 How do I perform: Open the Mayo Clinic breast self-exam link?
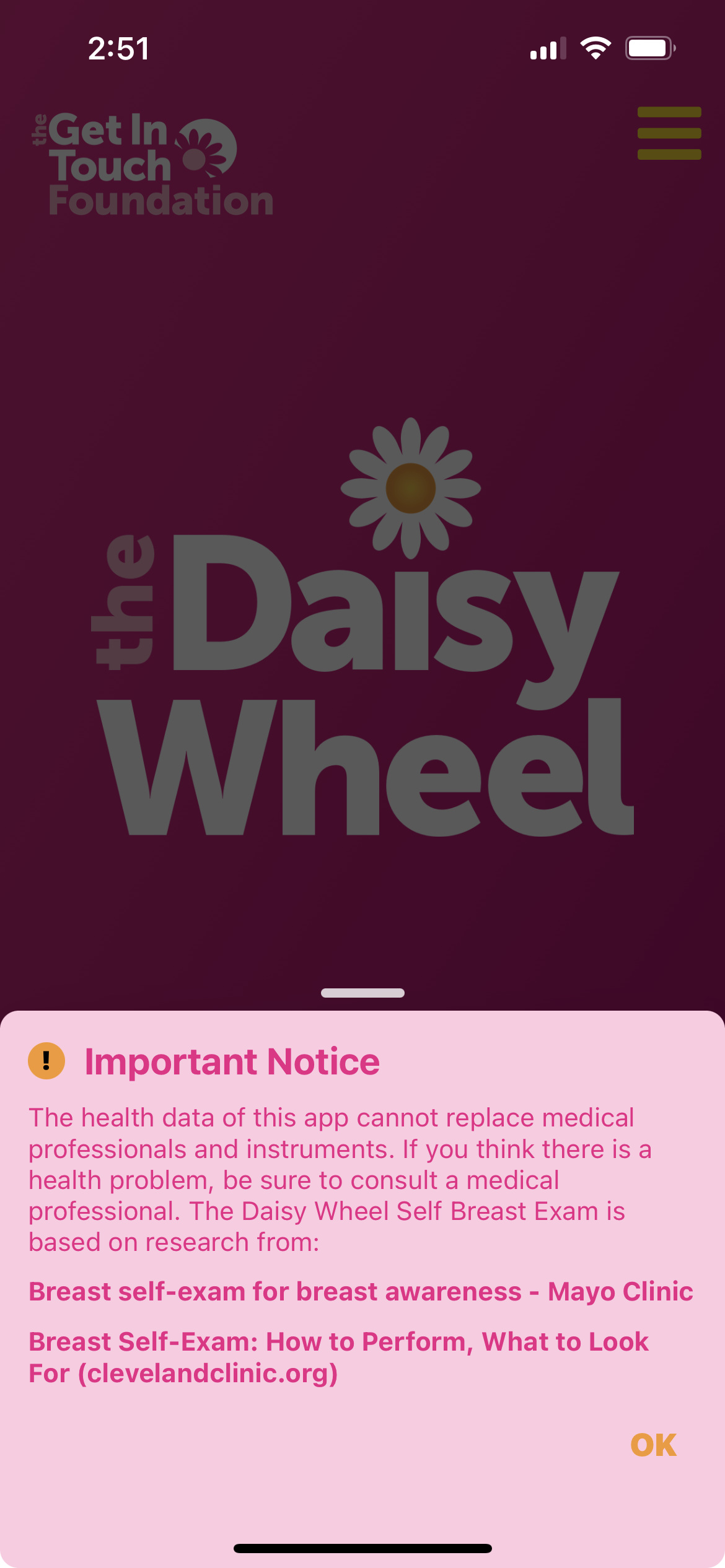coord(361,1292)
